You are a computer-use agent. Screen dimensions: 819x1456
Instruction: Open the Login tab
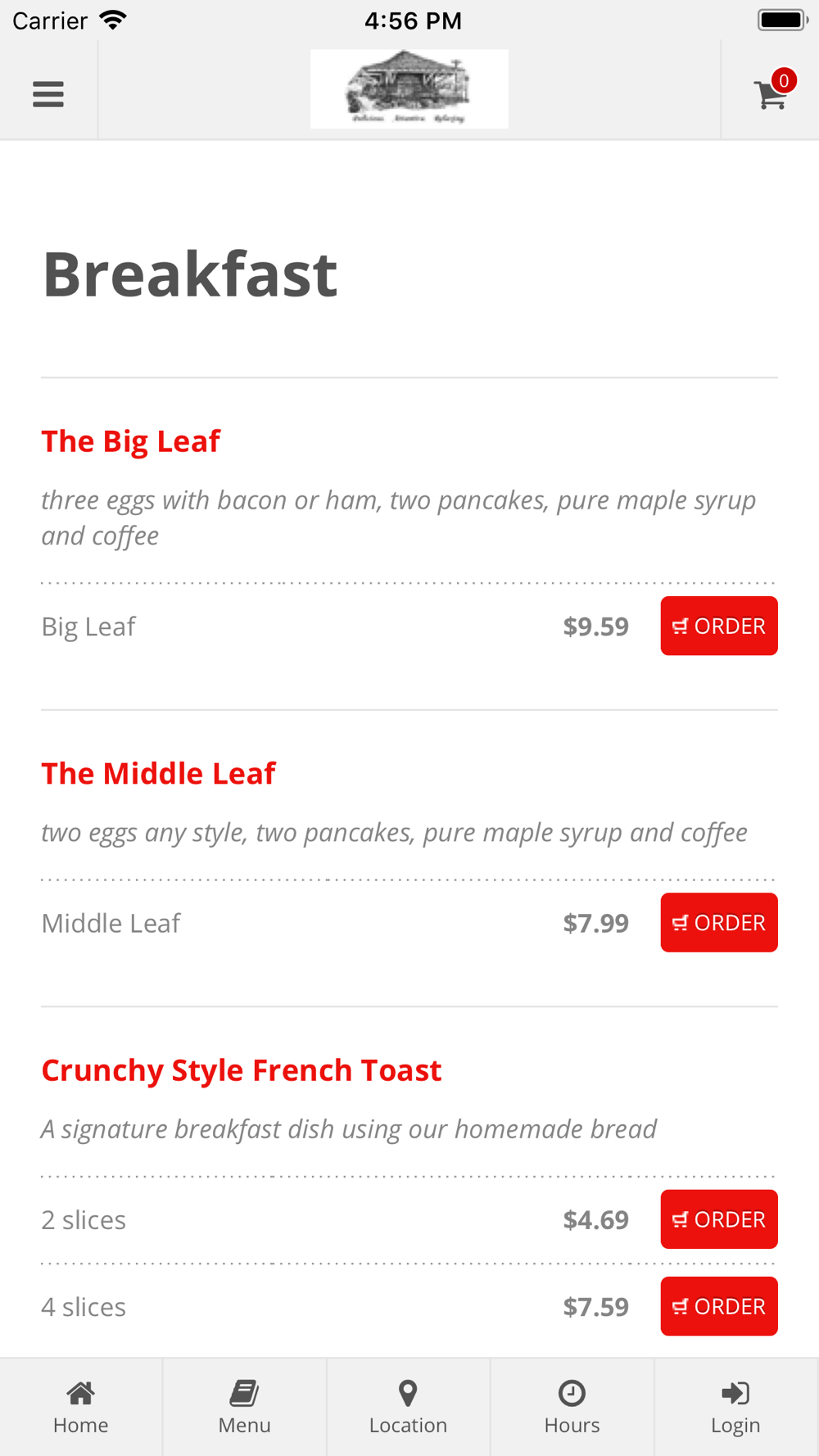735,1407
